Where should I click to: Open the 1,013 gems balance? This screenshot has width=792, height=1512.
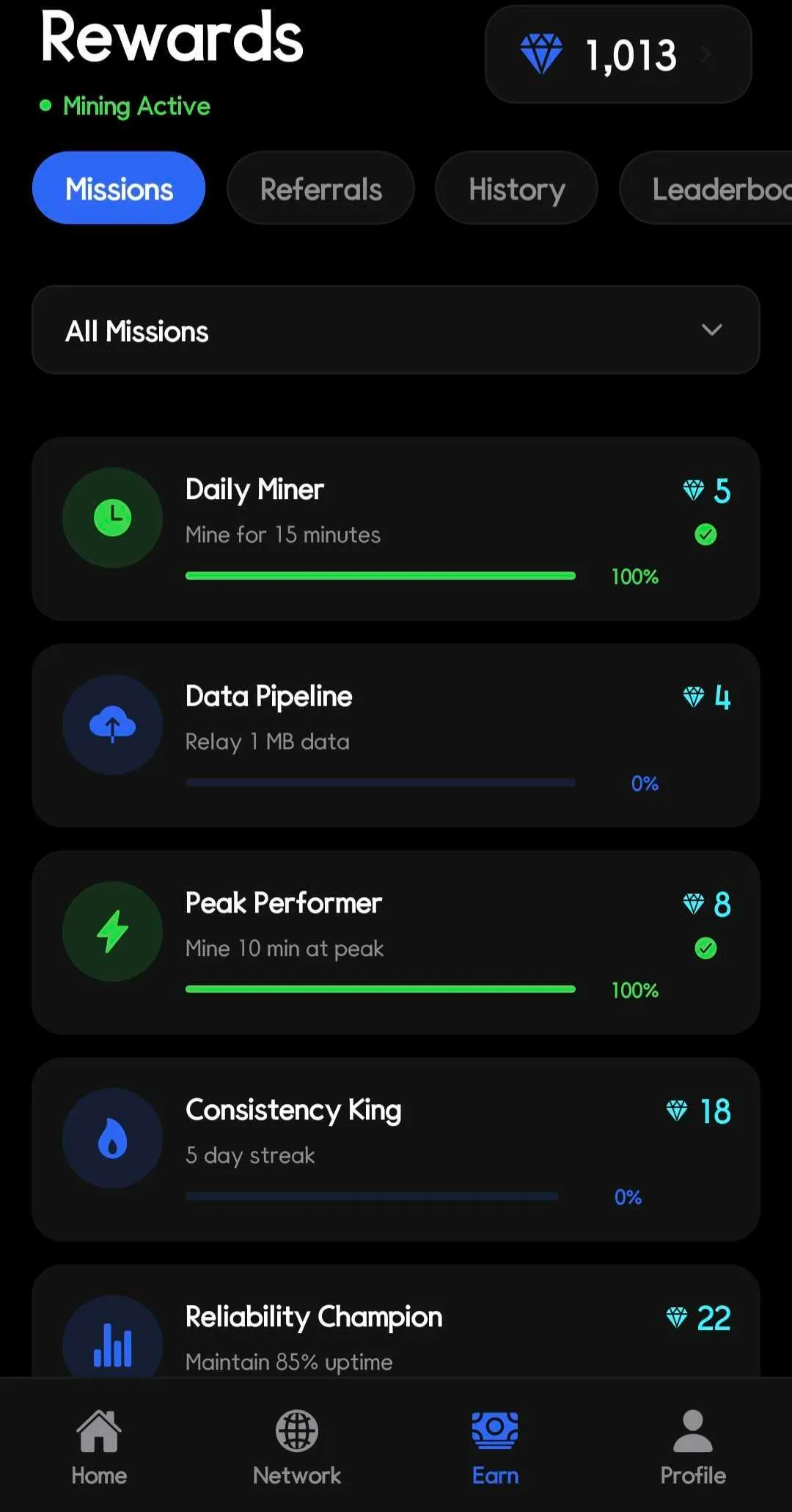(x=618, y=54)
